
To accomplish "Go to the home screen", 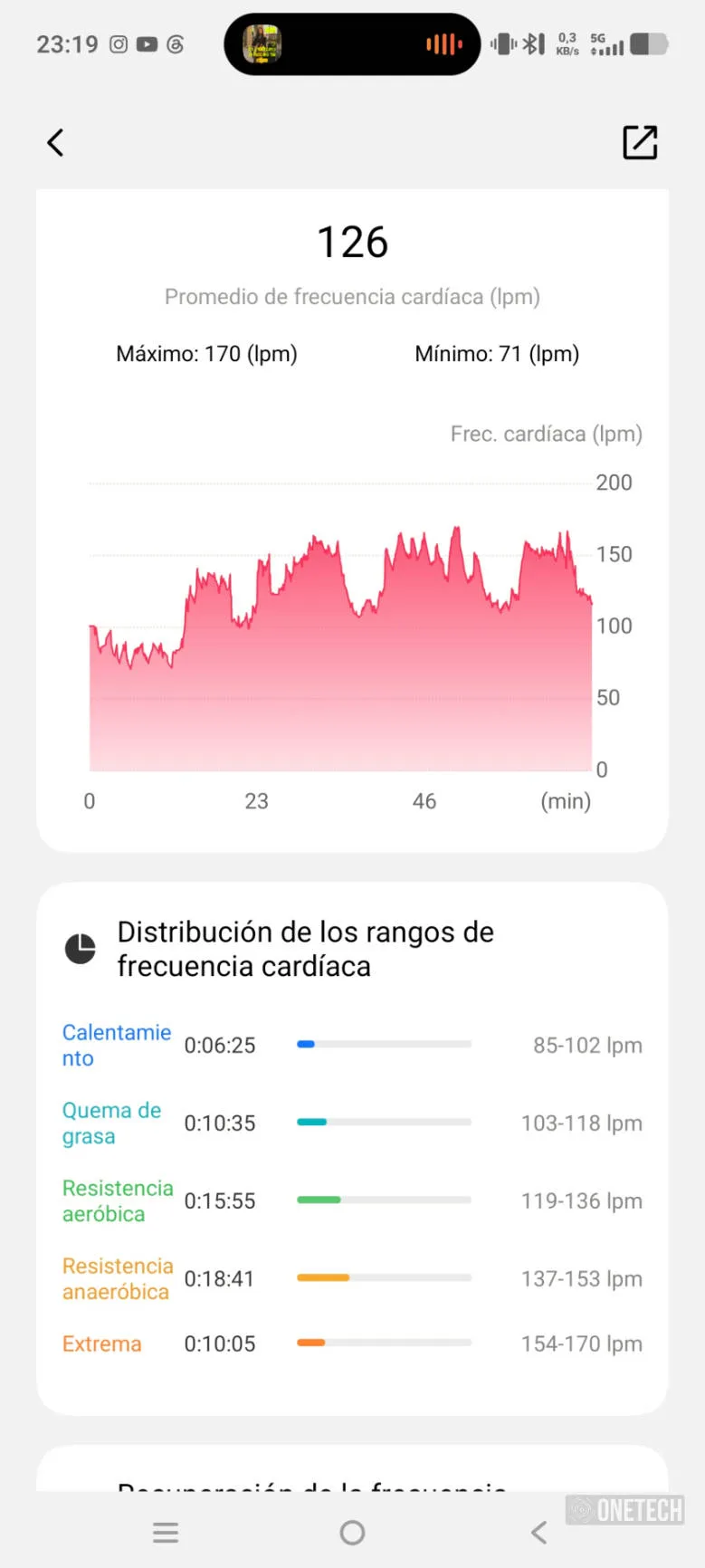I will (x=352, y=1532).
